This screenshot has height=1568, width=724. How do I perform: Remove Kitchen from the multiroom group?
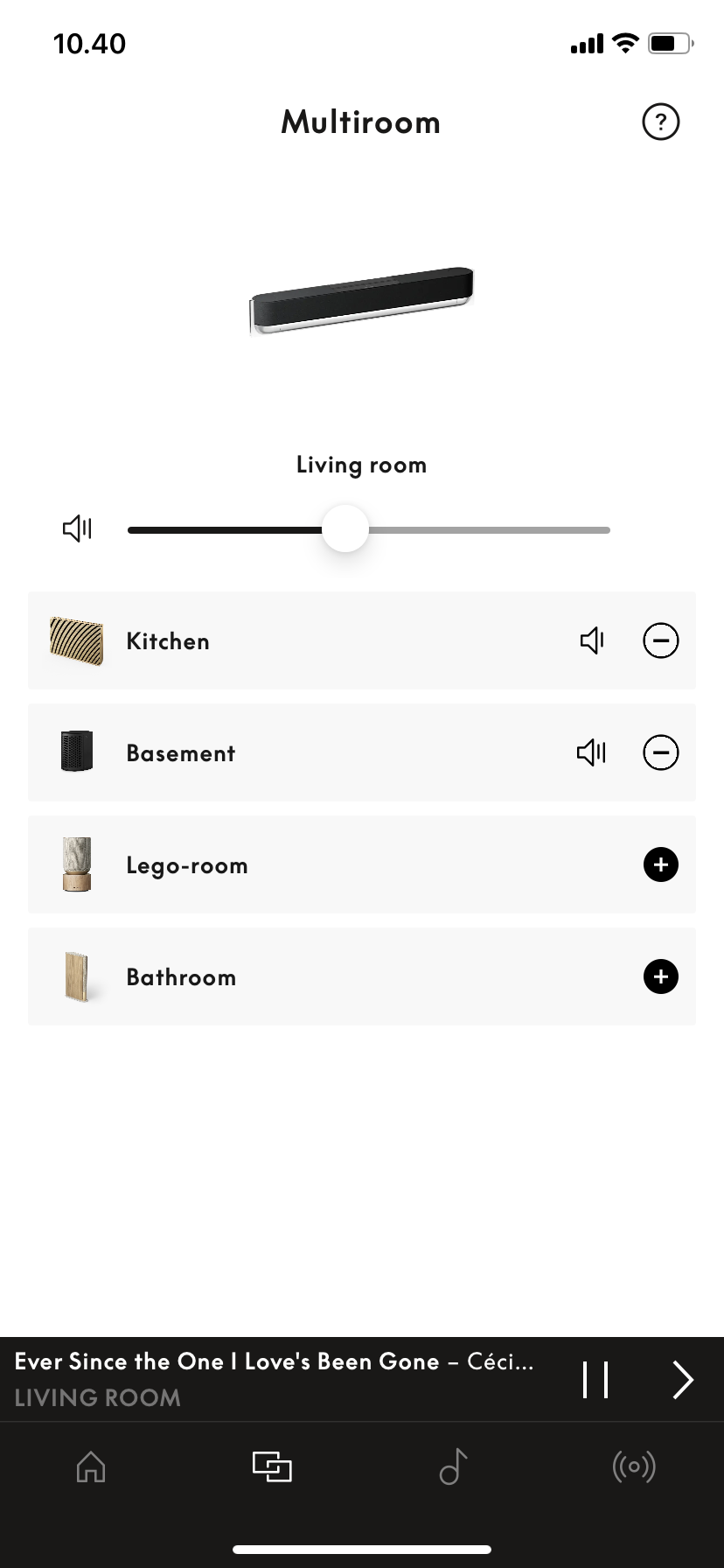(x=660, y=640)
